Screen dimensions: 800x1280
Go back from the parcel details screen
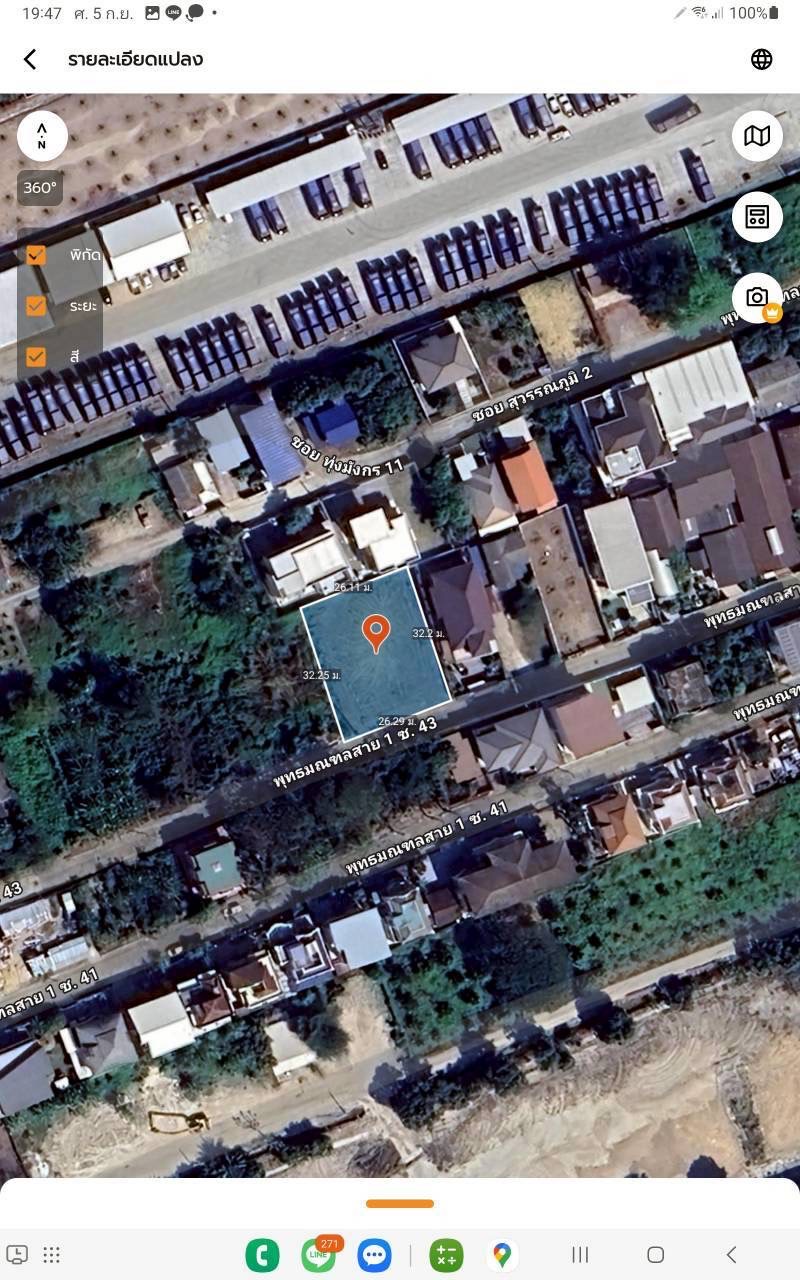pyautogui.click(x=30, y=59)
